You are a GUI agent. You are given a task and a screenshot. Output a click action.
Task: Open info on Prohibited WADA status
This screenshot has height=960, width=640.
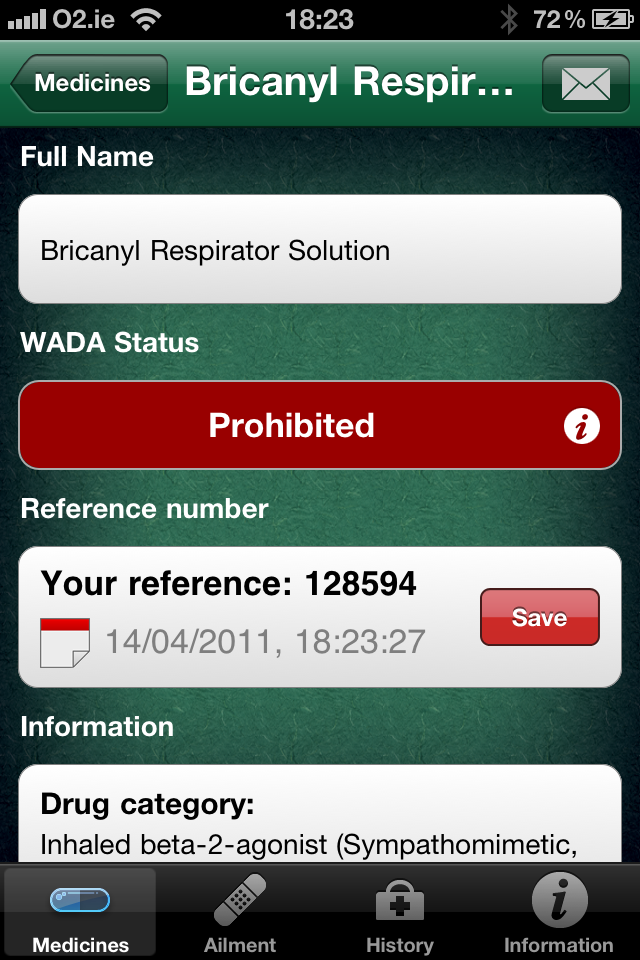point(581,427)
